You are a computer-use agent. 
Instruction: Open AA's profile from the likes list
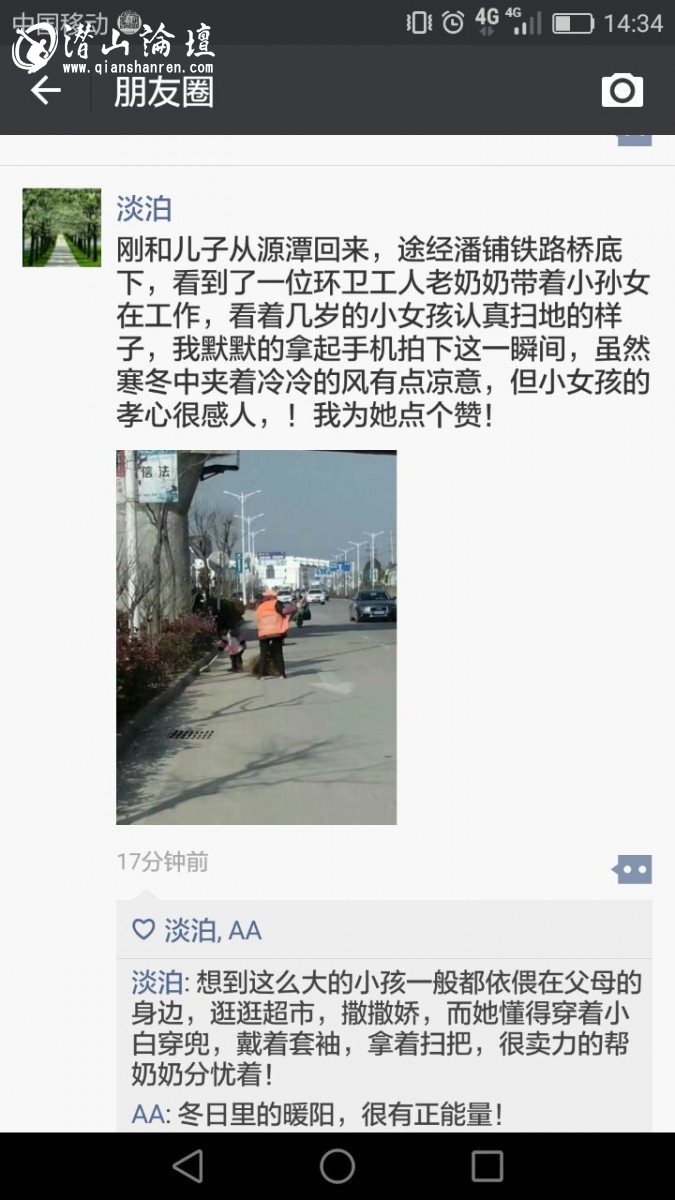tap(245, 930)
